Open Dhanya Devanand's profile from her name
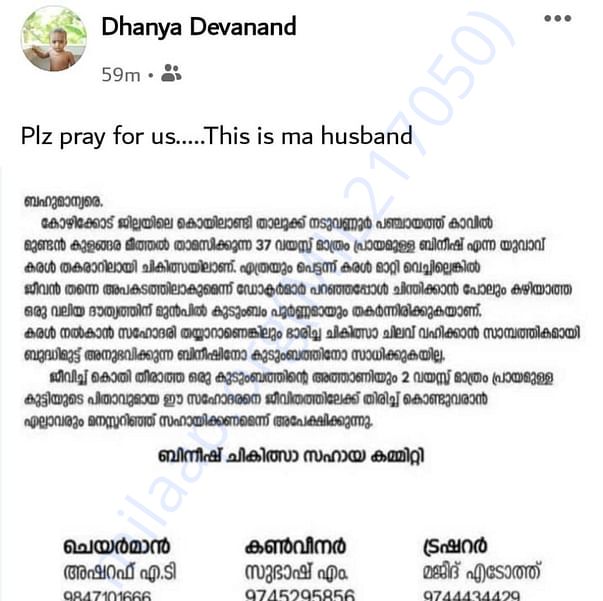This screenshot has width=603, height=601. (199, 26)
